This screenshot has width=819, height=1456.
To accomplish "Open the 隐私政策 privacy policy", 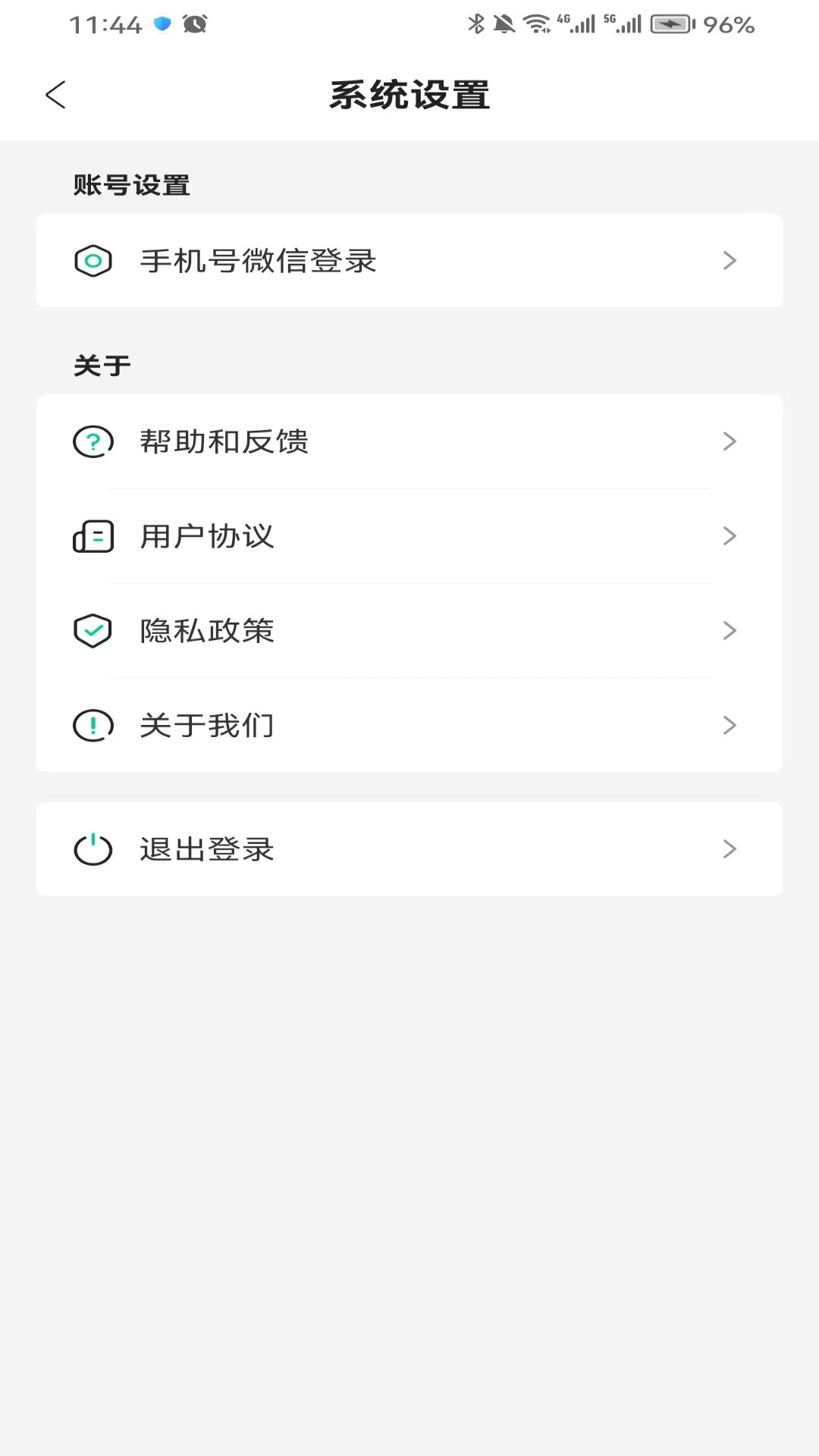I will 206,630.
